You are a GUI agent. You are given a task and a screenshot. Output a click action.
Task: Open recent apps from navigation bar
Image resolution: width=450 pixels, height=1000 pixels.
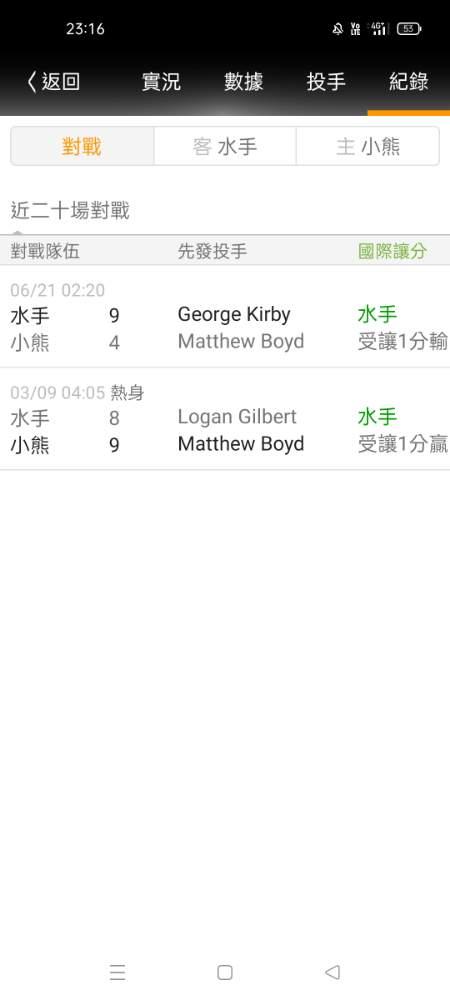[x=117, y=972]
